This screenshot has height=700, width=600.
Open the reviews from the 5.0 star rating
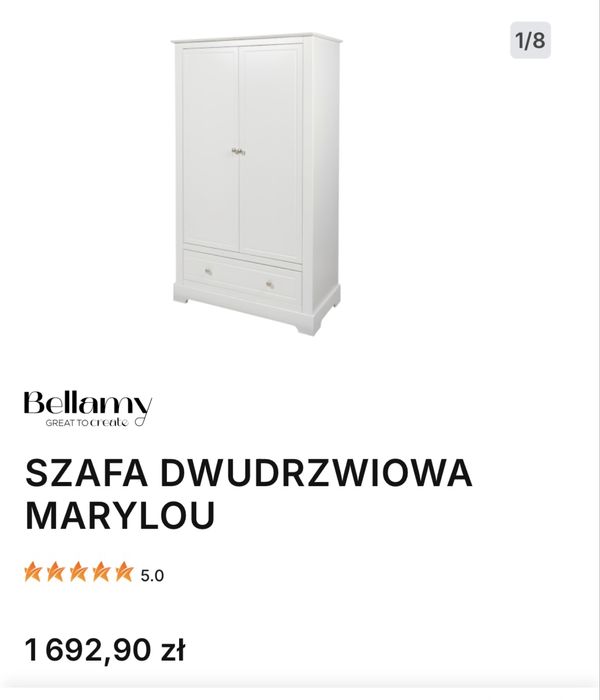coord(92,573)
